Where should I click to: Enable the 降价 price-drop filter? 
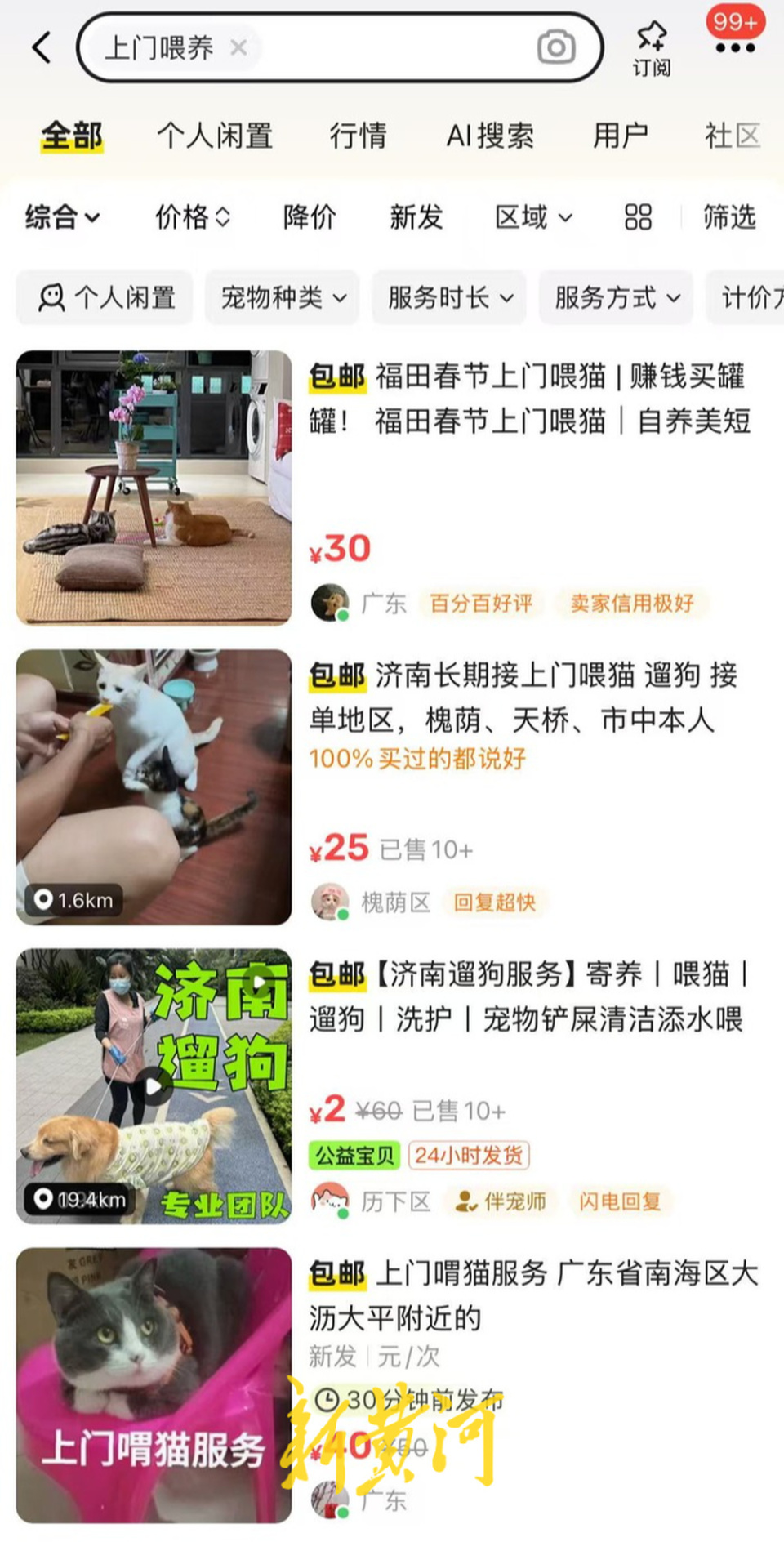coord(308,217)
